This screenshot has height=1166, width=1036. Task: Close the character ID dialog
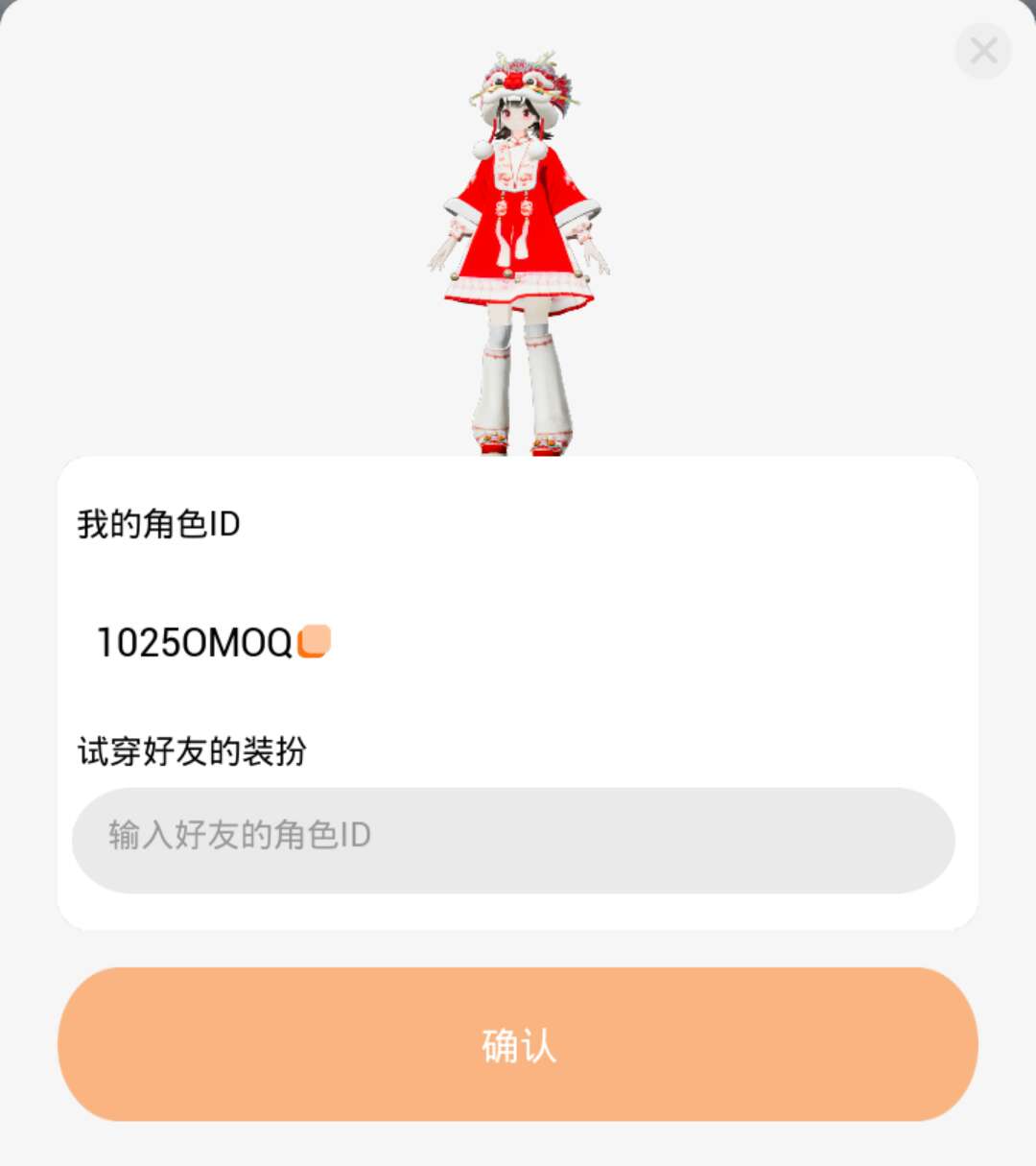click(983, 51)
